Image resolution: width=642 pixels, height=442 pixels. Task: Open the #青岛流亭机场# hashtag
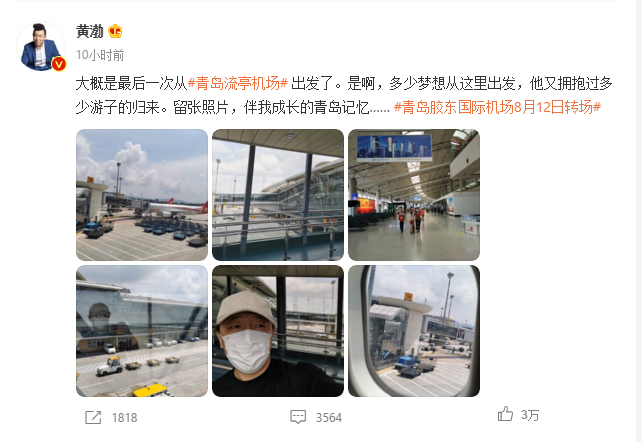point(241,84)
